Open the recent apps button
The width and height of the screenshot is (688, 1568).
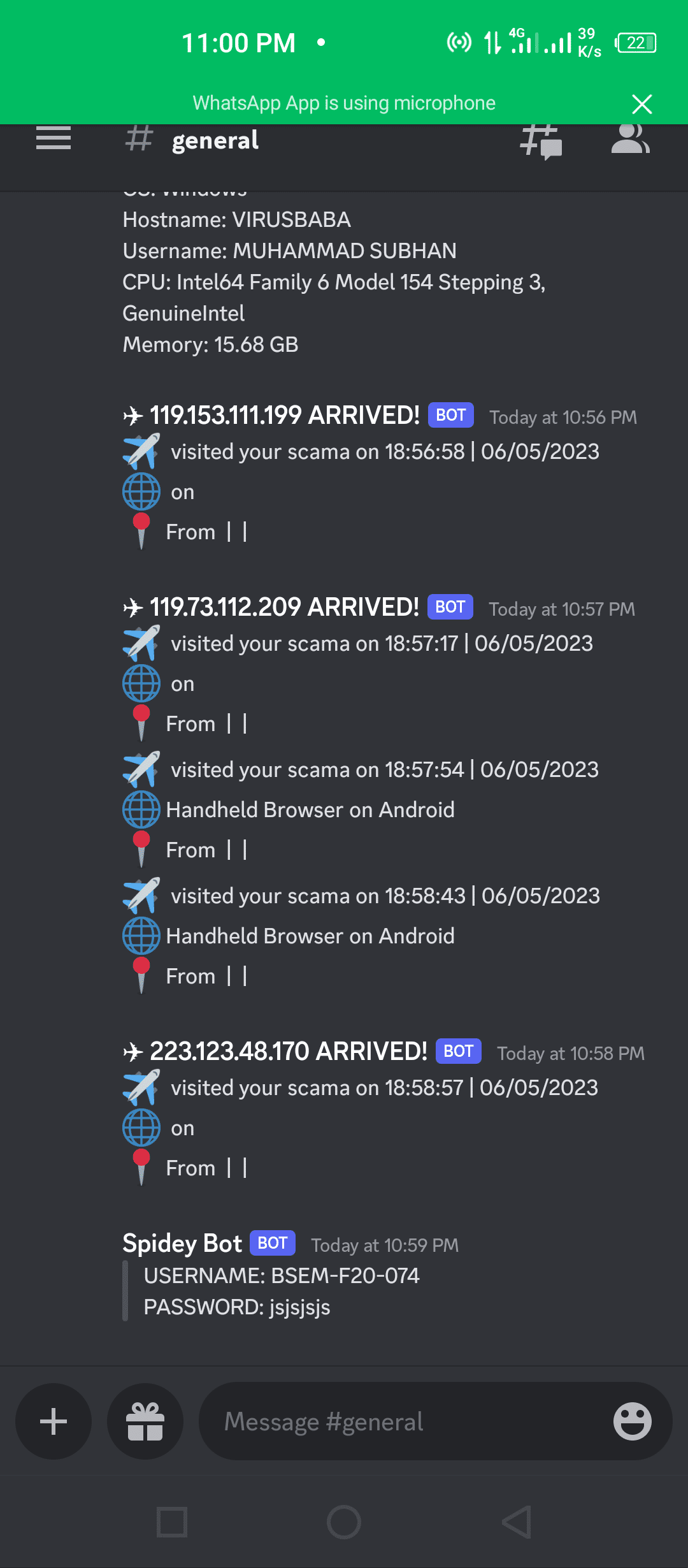click(172, 1522)
